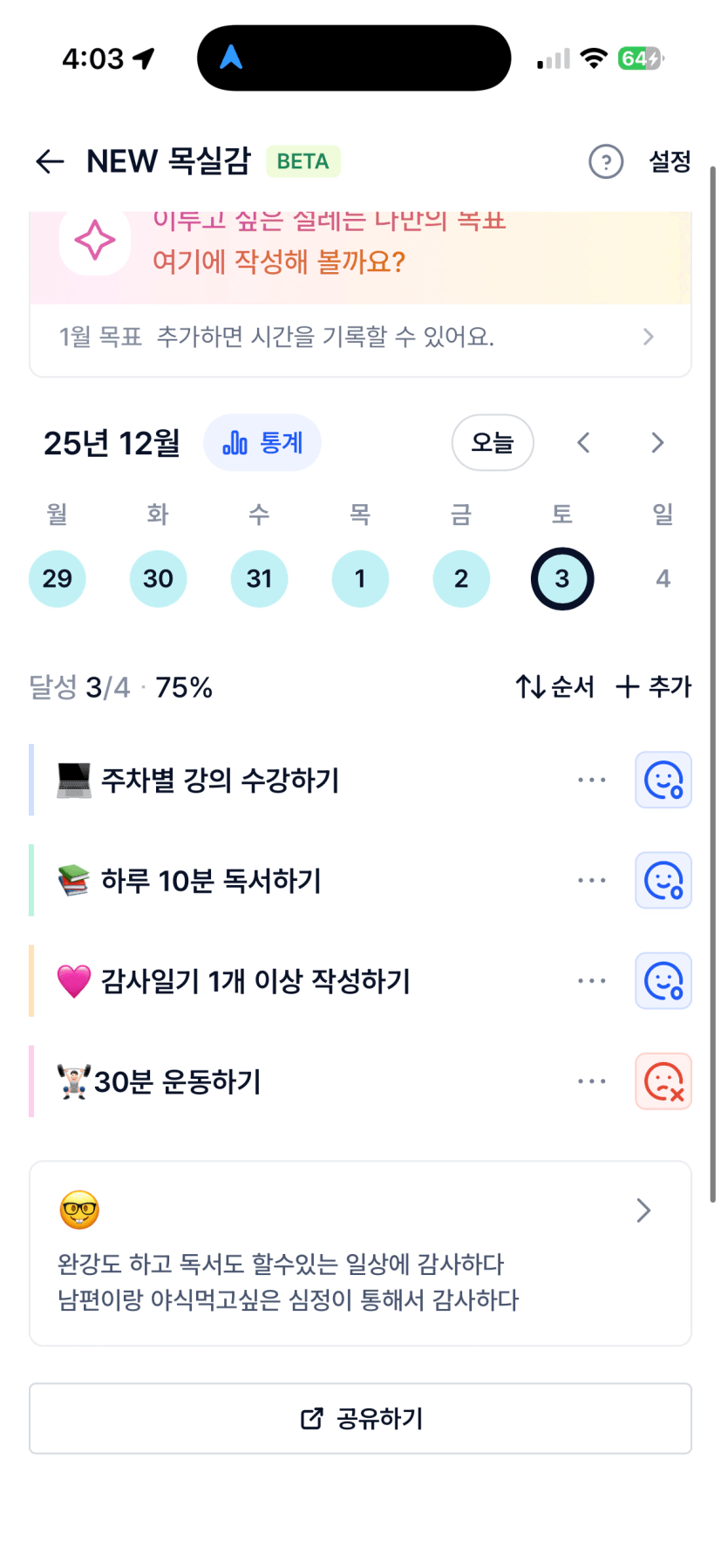
Task: Open the 1월 목표 추가 row
Action: (x=359, y=337)
